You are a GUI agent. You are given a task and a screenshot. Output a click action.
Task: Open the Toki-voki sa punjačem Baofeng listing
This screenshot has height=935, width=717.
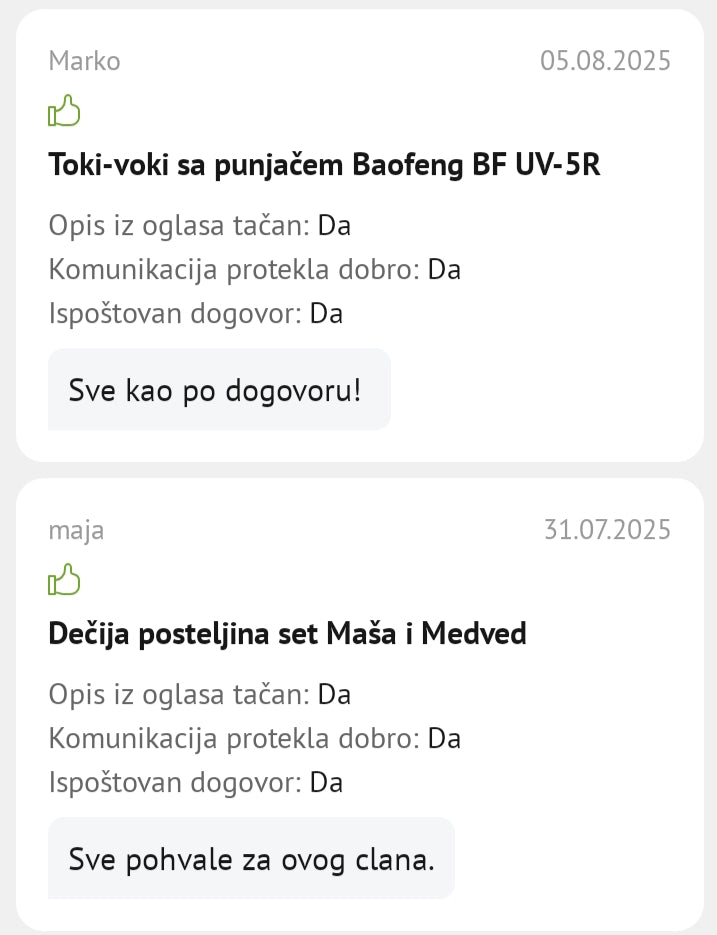click(324, 165)
